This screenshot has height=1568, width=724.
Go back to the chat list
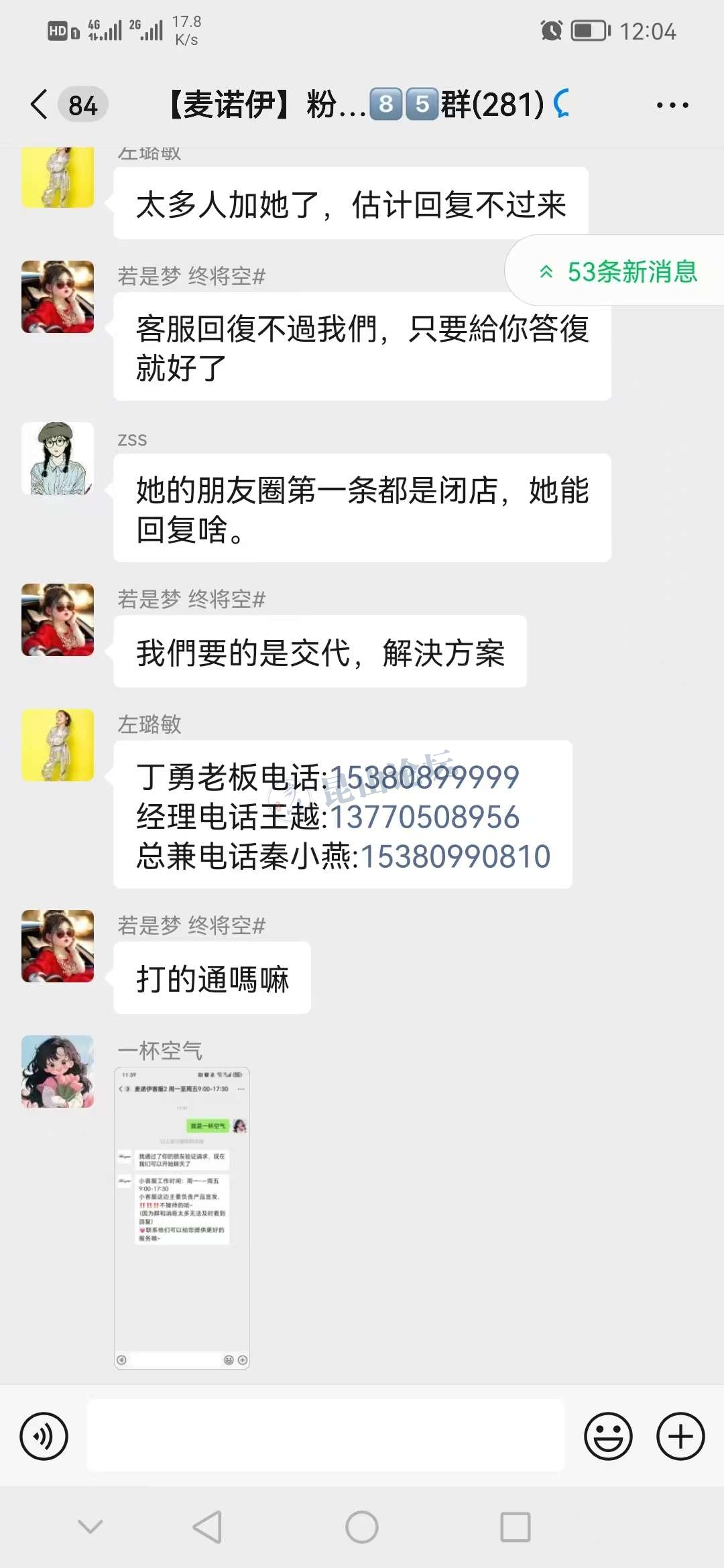40,105
